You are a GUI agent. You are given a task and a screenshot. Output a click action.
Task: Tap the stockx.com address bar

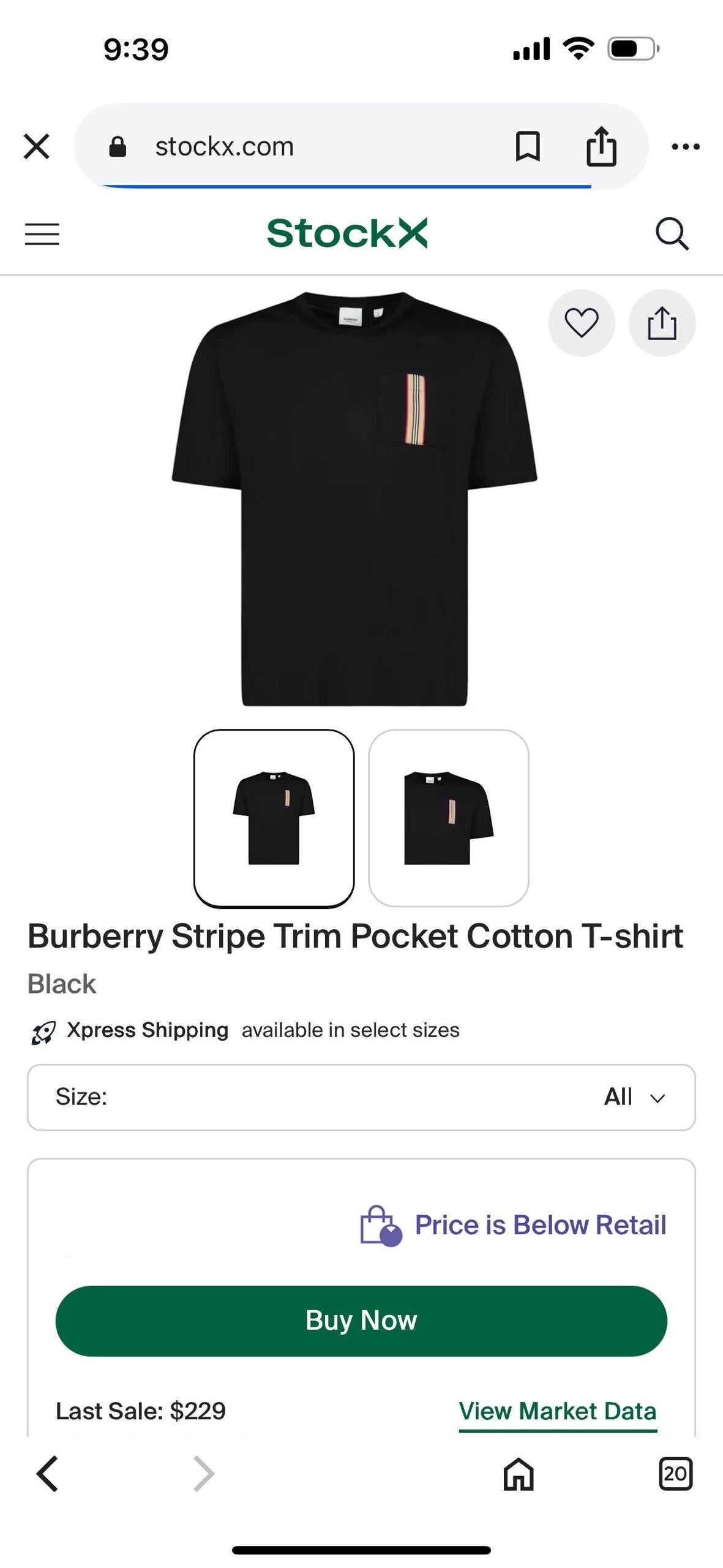tap(294, 147)
